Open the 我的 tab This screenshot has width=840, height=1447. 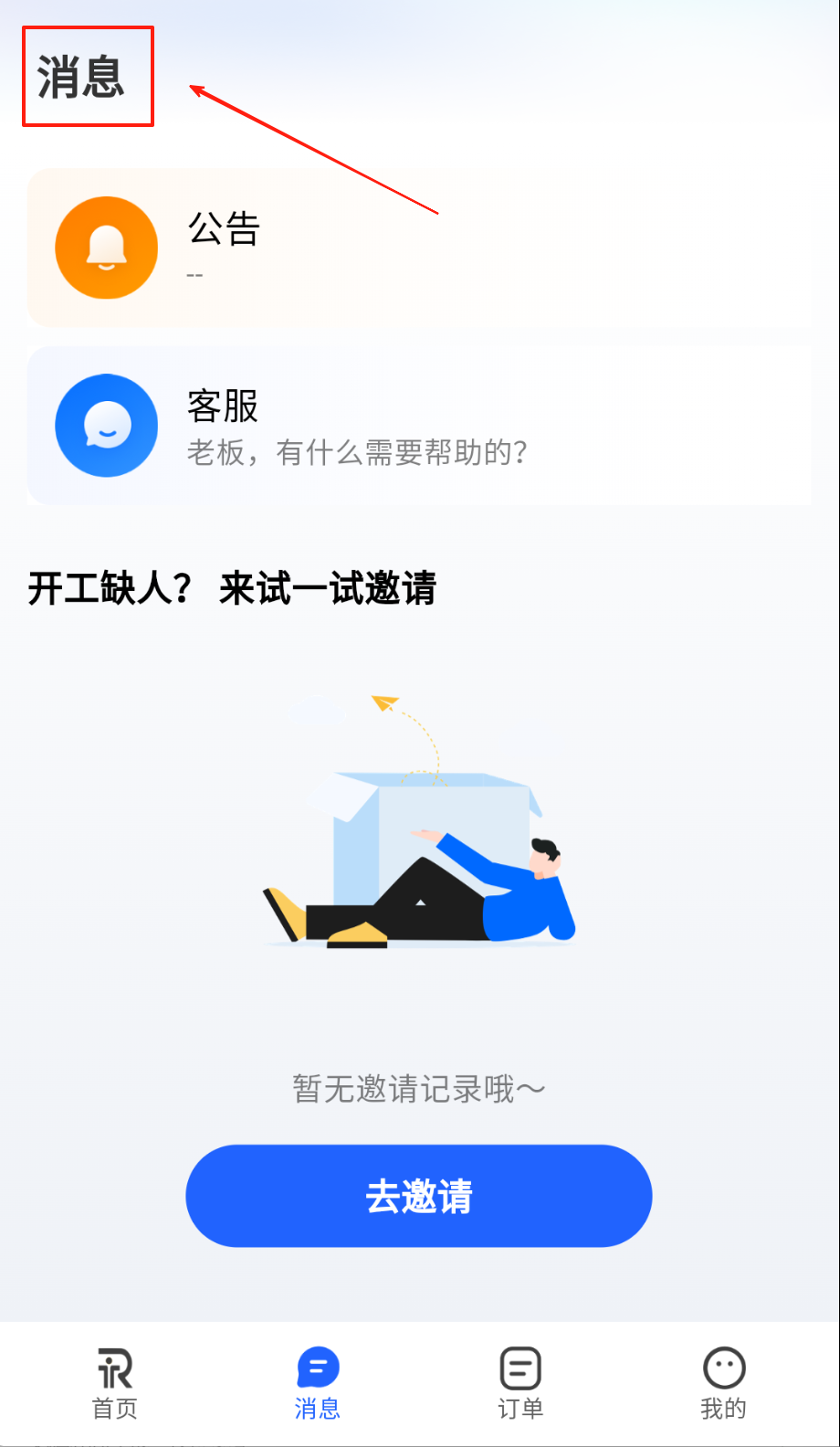tap(724, 1383)
